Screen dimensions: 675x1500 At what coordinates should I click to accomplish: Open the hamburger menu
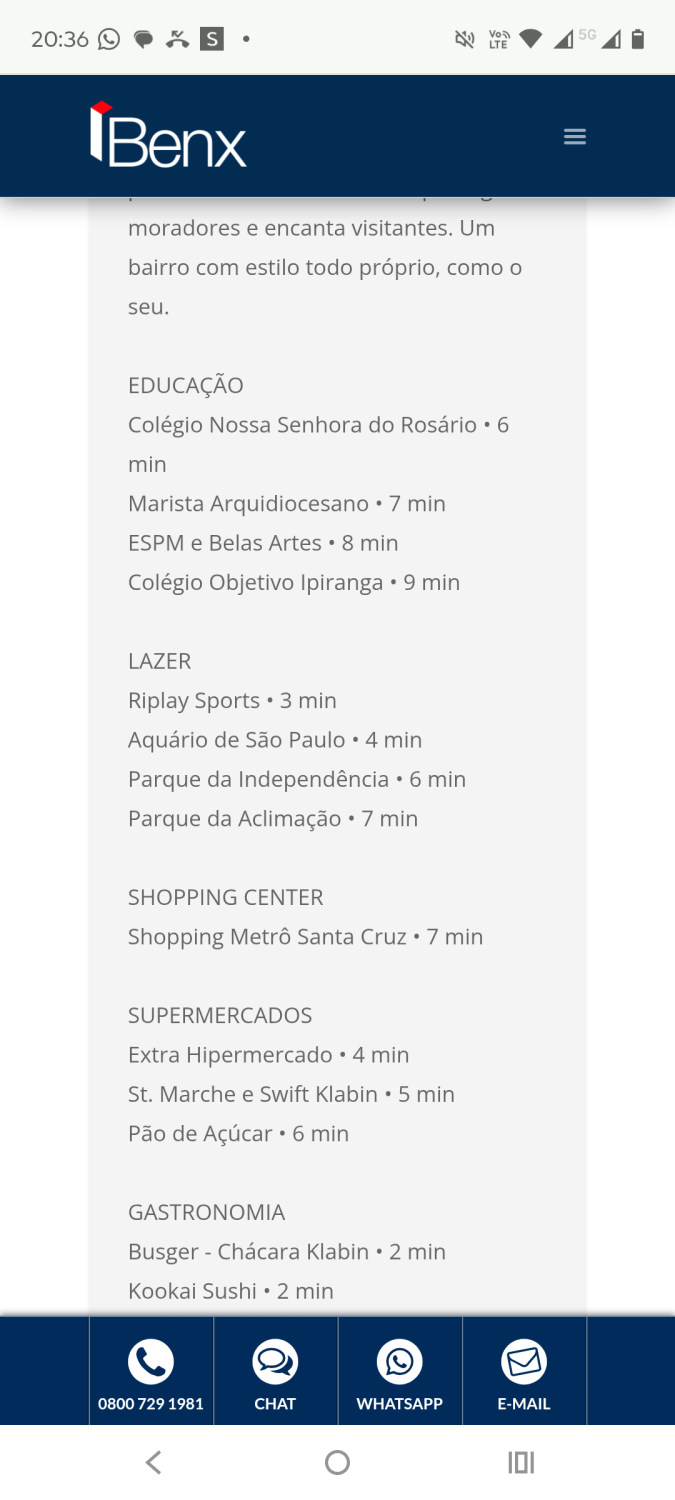[x=574, y=137]
